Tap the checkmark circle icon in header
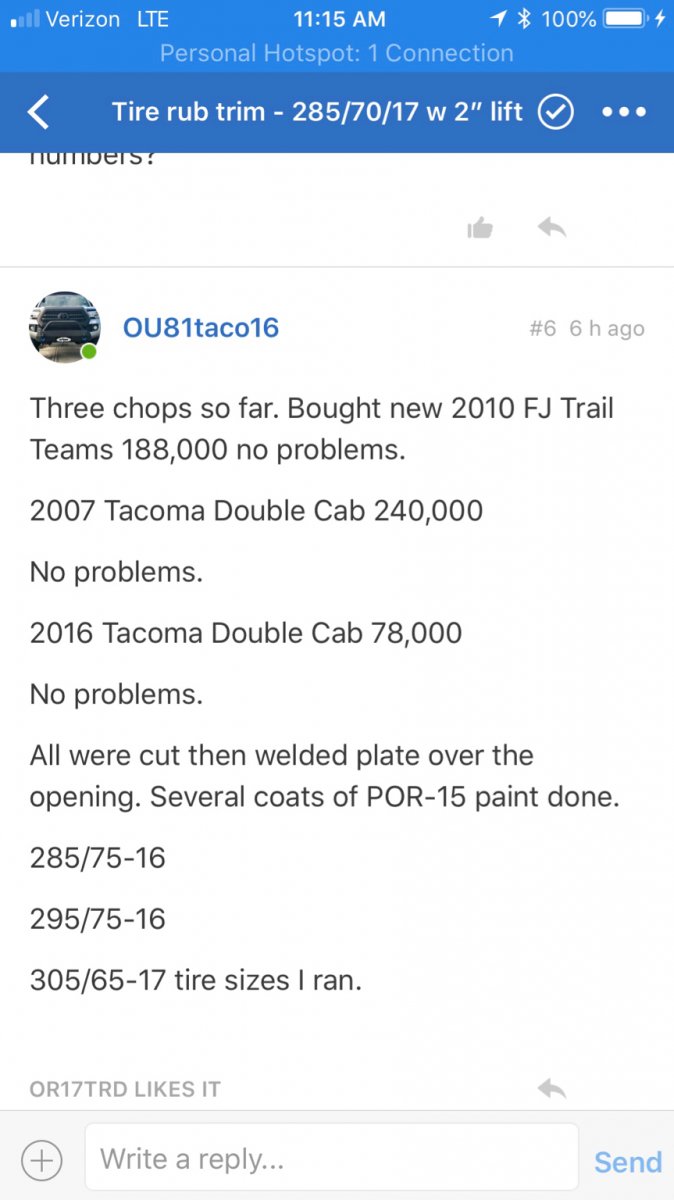The height and width of the screenshot is (1200, 674). [556, 113]
